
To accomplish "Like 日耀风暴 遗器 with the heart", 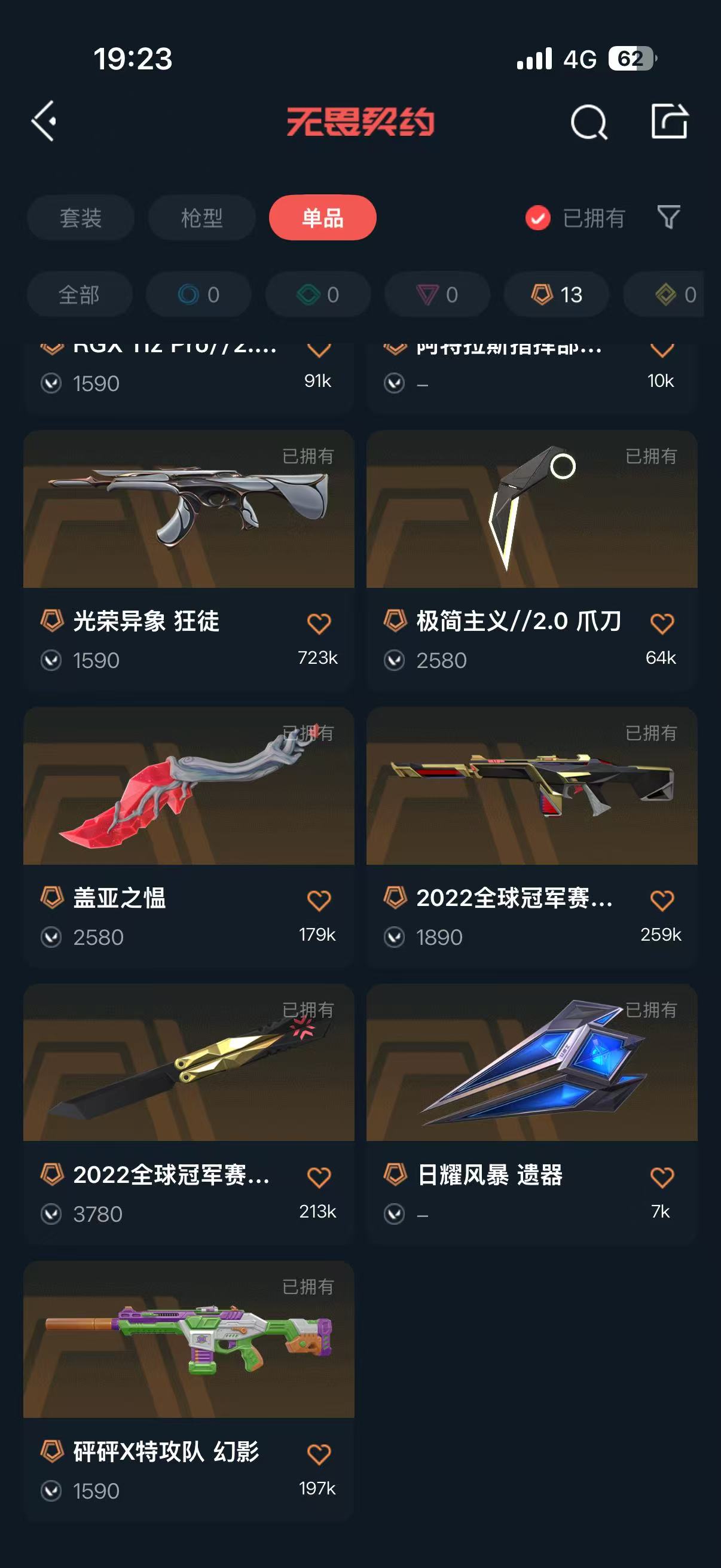I will pyautogui.click(x=662, y=1177).
